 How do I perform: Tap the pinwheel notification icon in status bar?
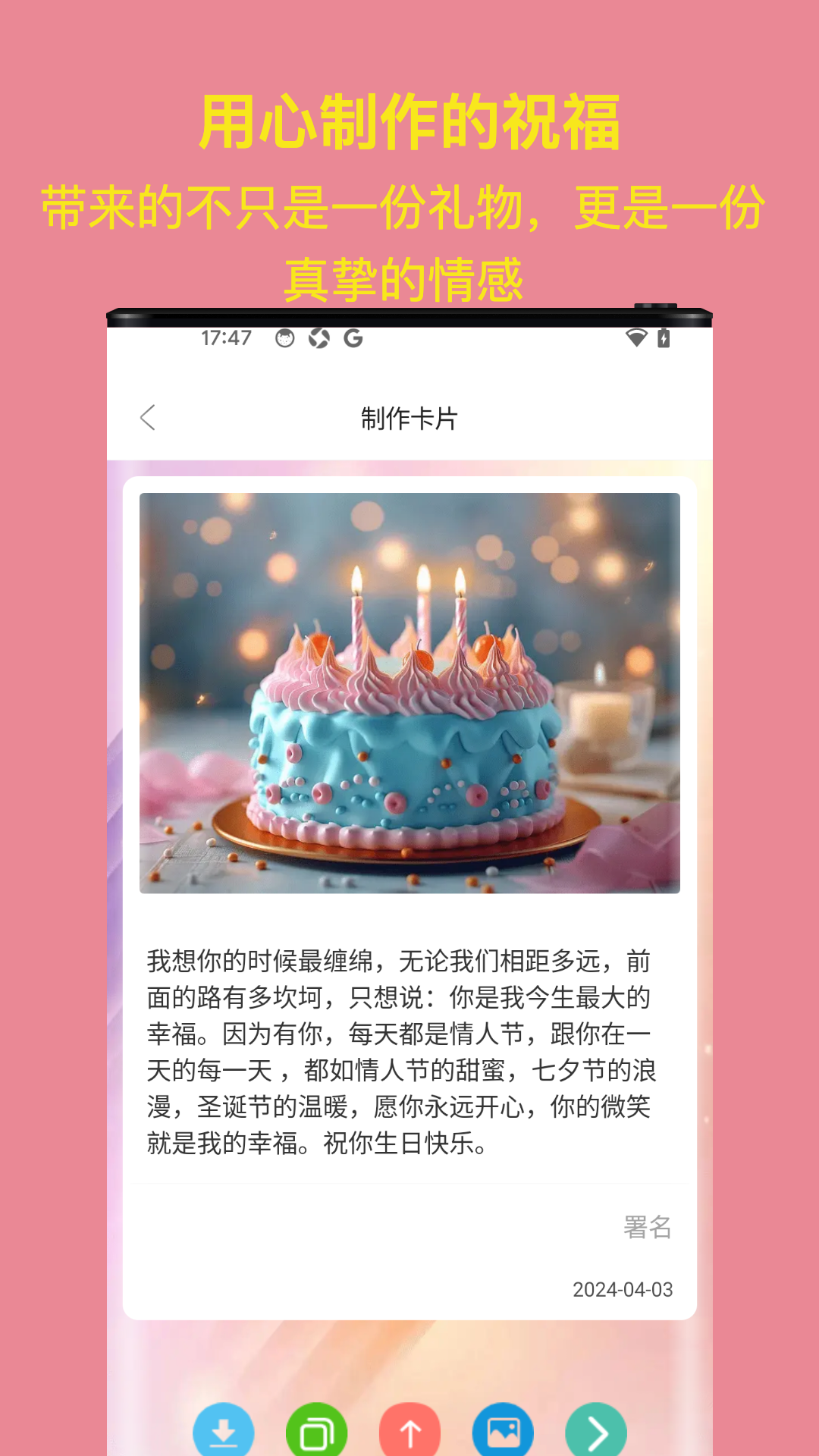(318, 339)
